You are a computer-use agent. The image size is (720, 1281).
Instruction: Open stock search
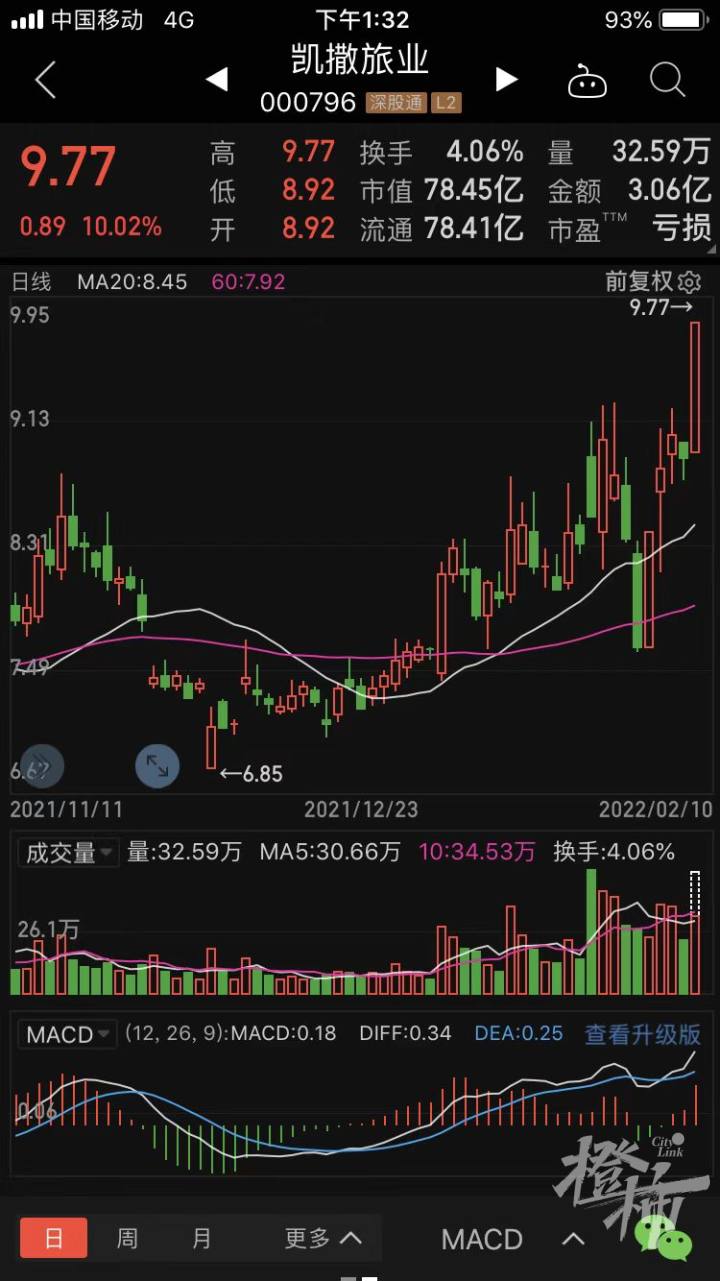667,80
